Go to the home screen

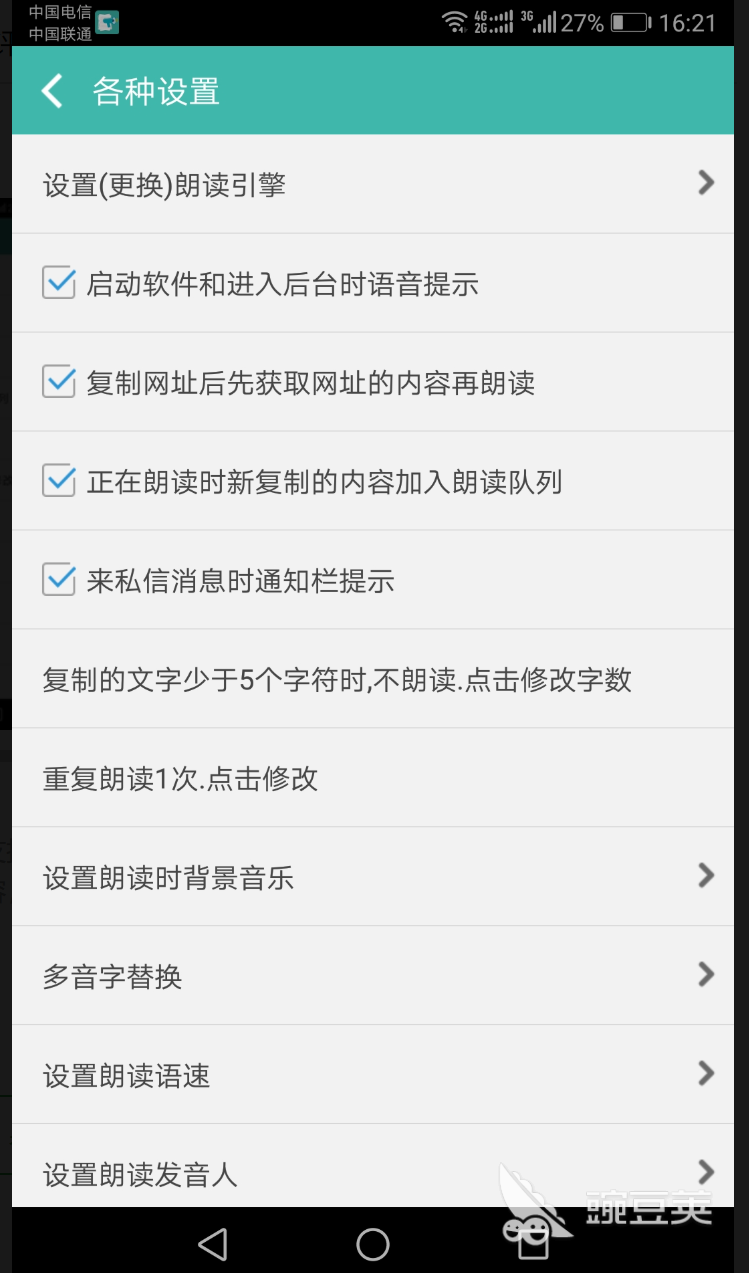[373, 1243]
